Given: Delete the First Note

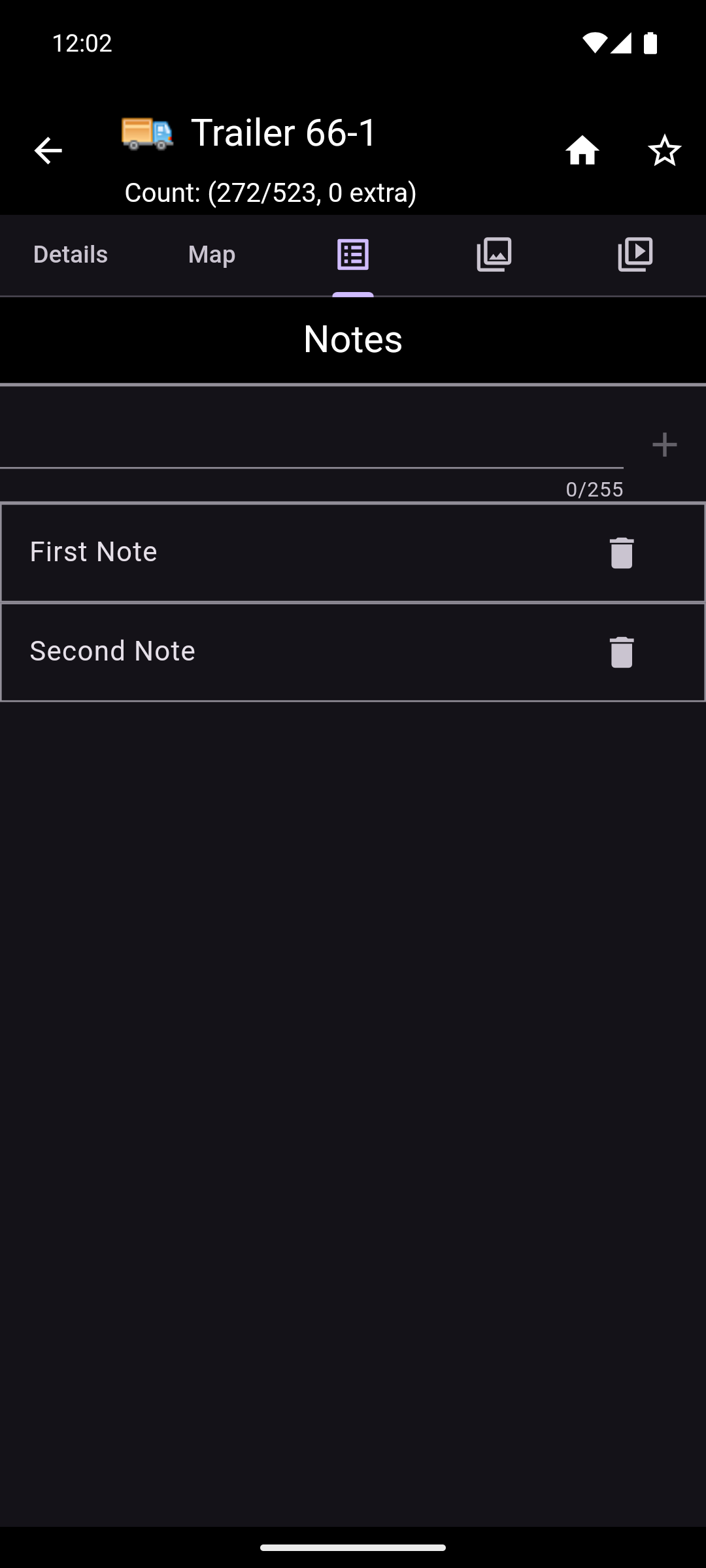Looking at the screenshot, I should [621, 553].
